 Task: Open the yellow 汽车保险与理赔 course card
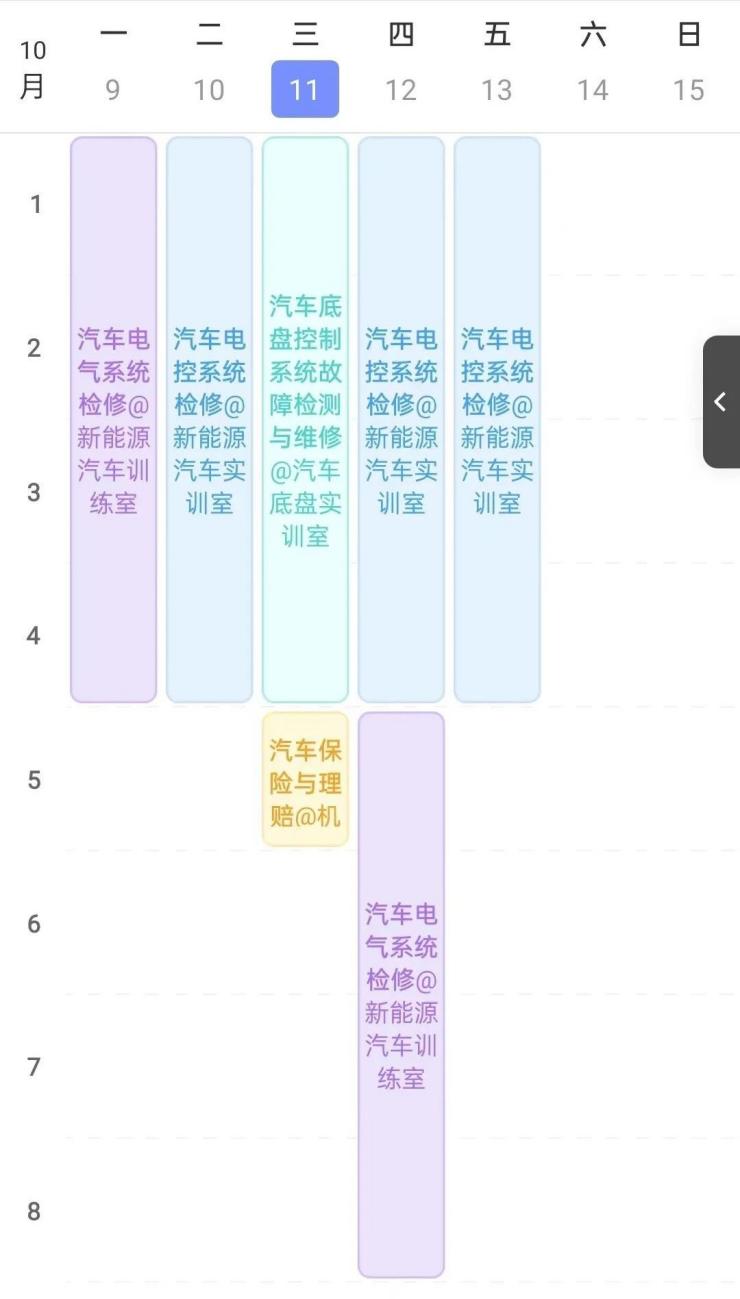point(305,780)
